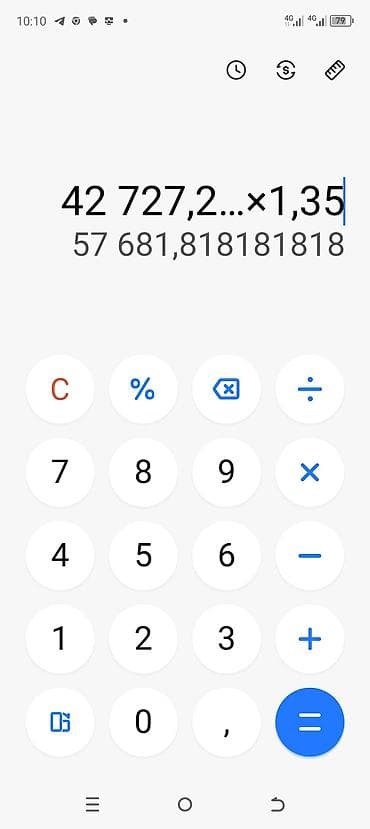Insert the decimal comma
370x829 pixels.
pyautogui.click(x=226, y=722)
